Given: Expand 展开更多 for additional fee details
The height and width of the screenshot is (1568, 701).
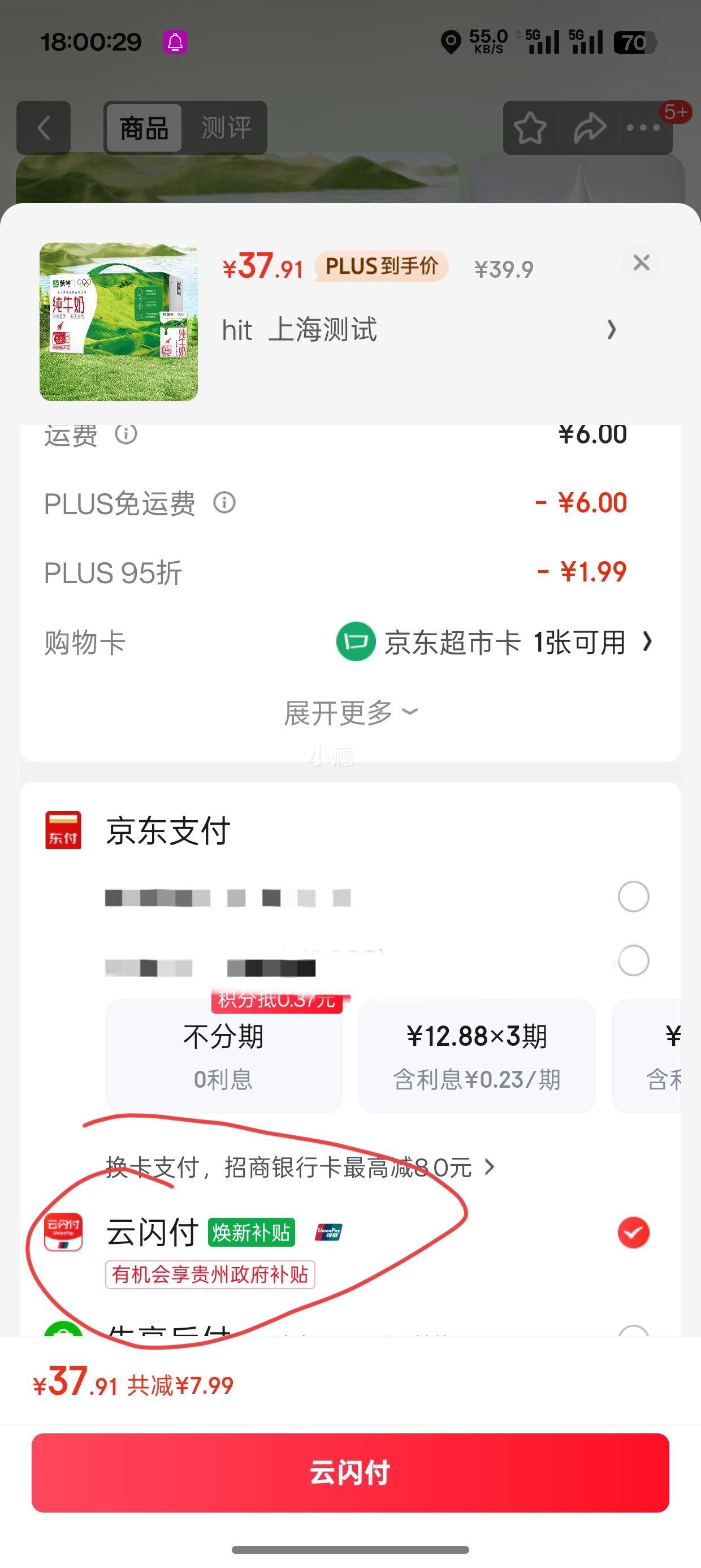Looking at the screenshot, I should [x=350, y=711].
